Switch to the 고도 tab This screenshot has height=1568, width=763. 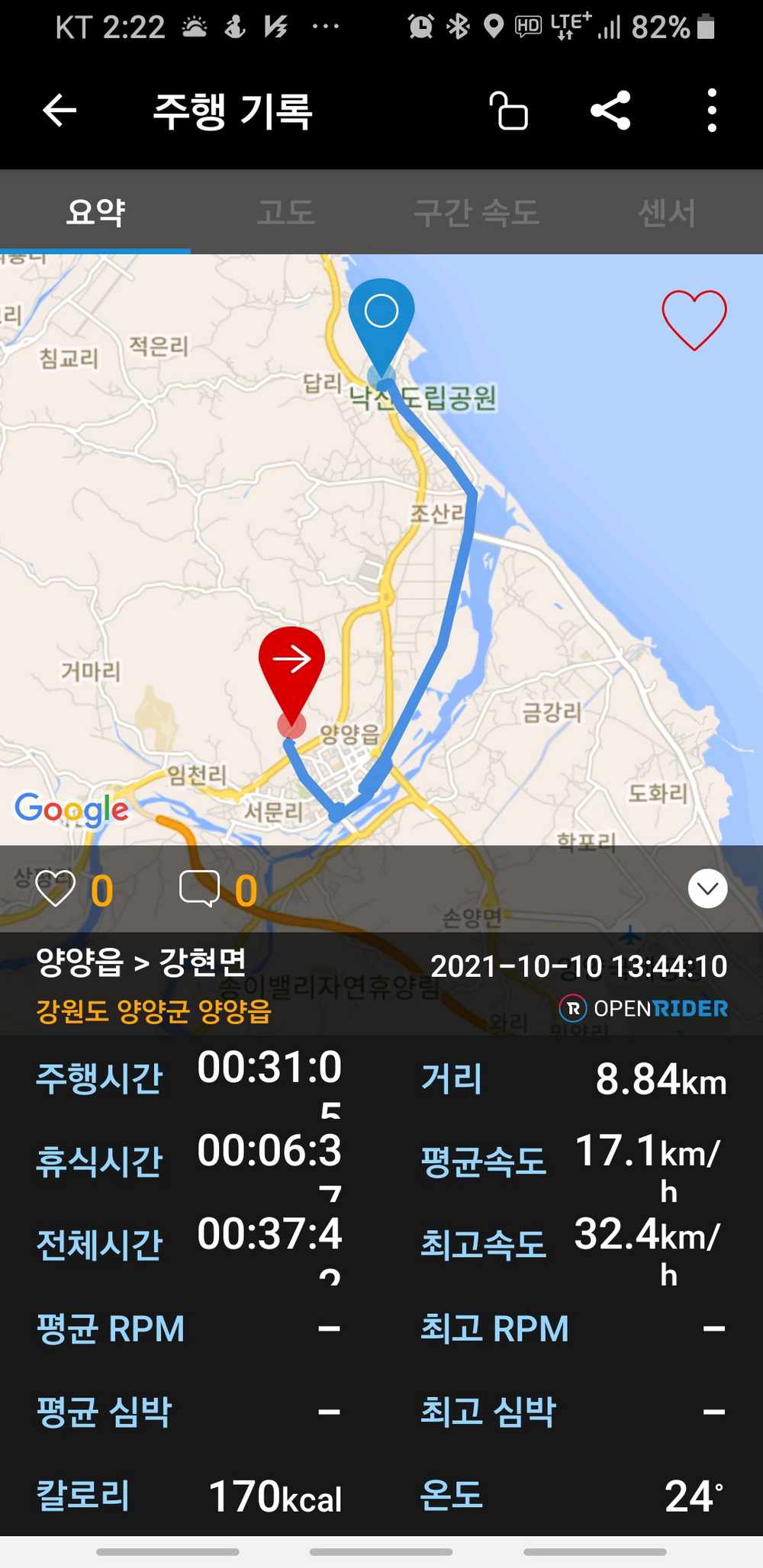click(x=286, y=212)
